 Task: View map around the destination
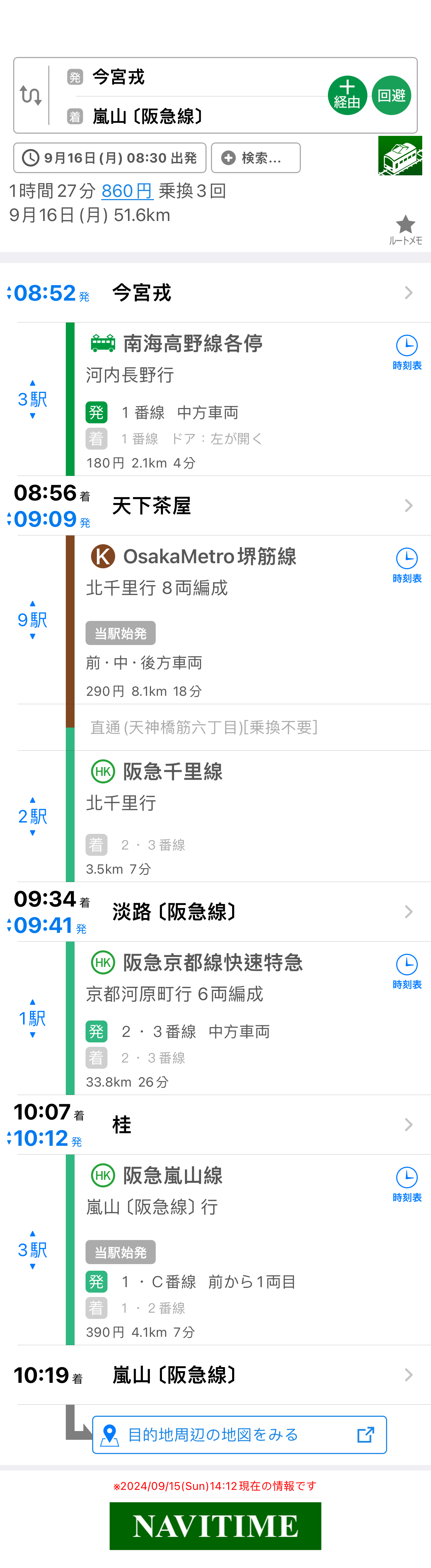(x=239, y=1435)
